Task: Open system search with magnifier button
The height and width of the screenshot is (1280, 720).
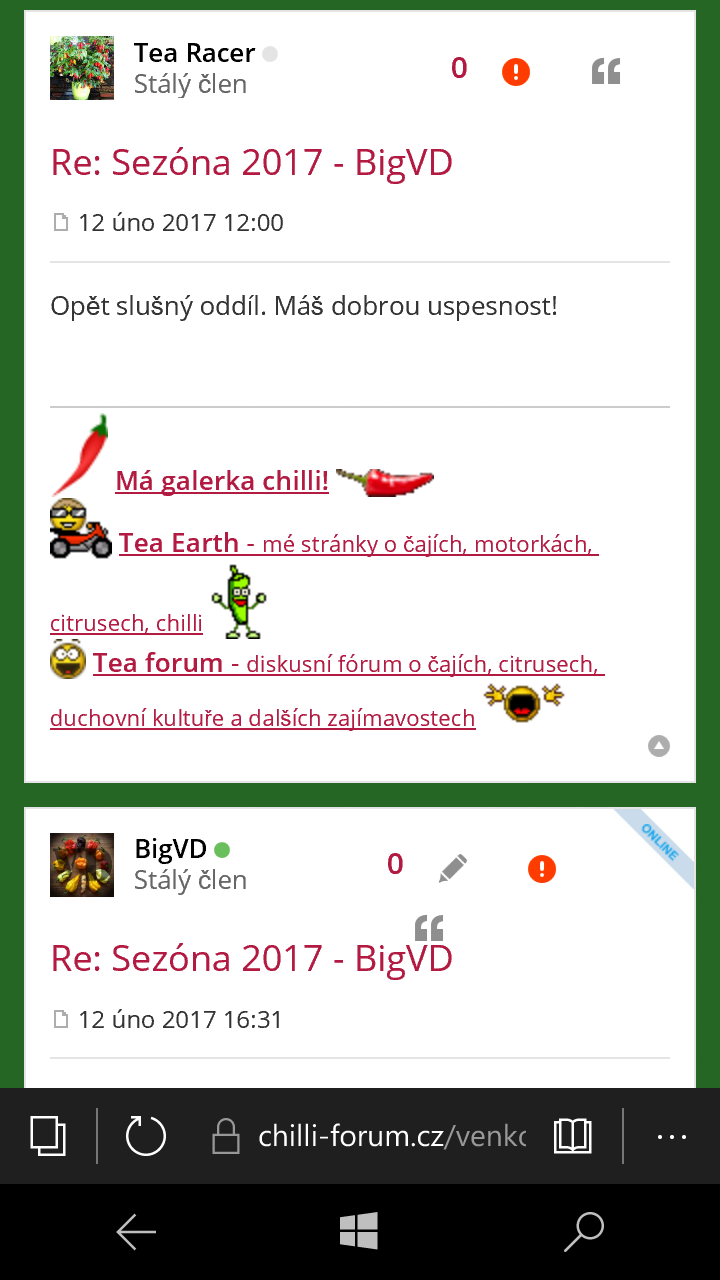Action: tap(584, 1232)
